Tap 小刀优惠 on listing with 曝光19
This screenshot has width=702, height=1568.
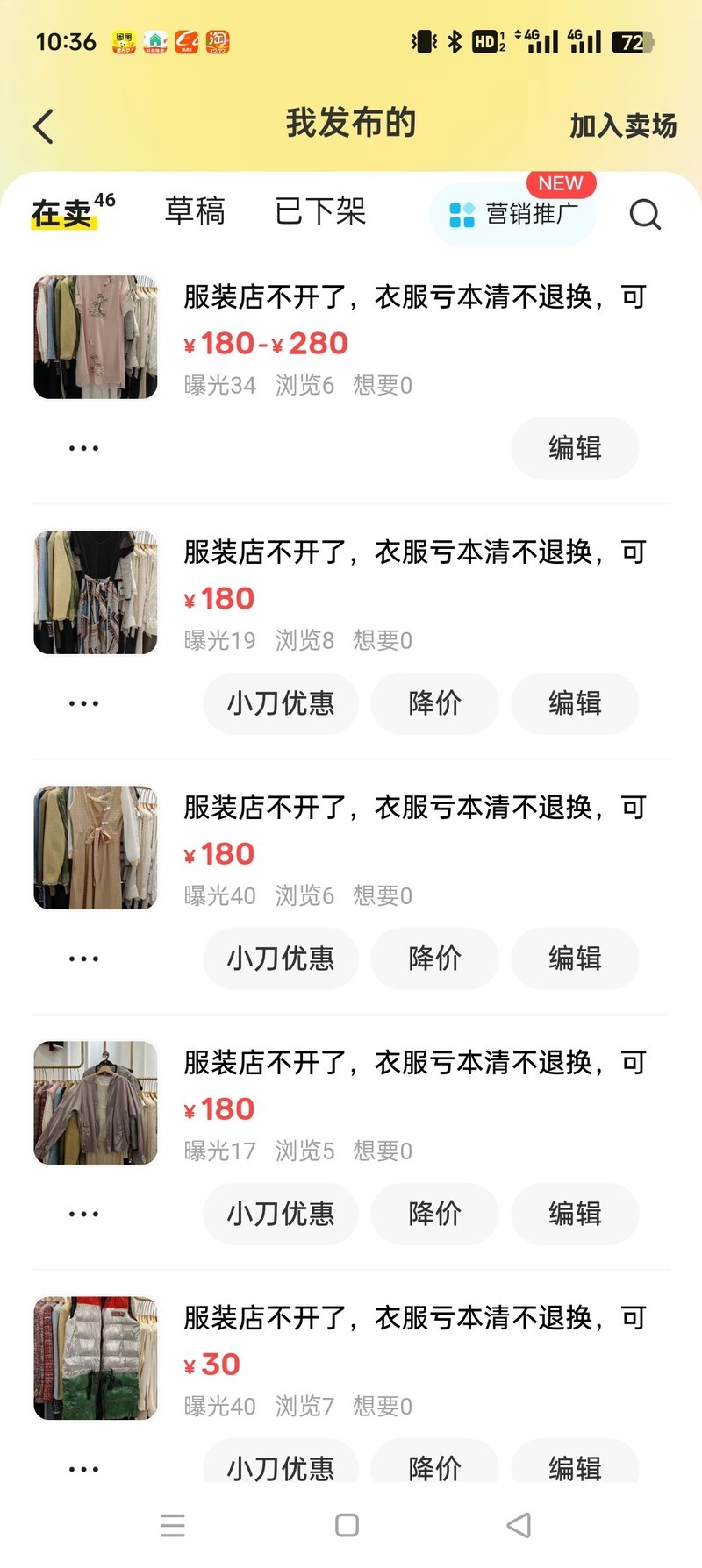(281, 703)
